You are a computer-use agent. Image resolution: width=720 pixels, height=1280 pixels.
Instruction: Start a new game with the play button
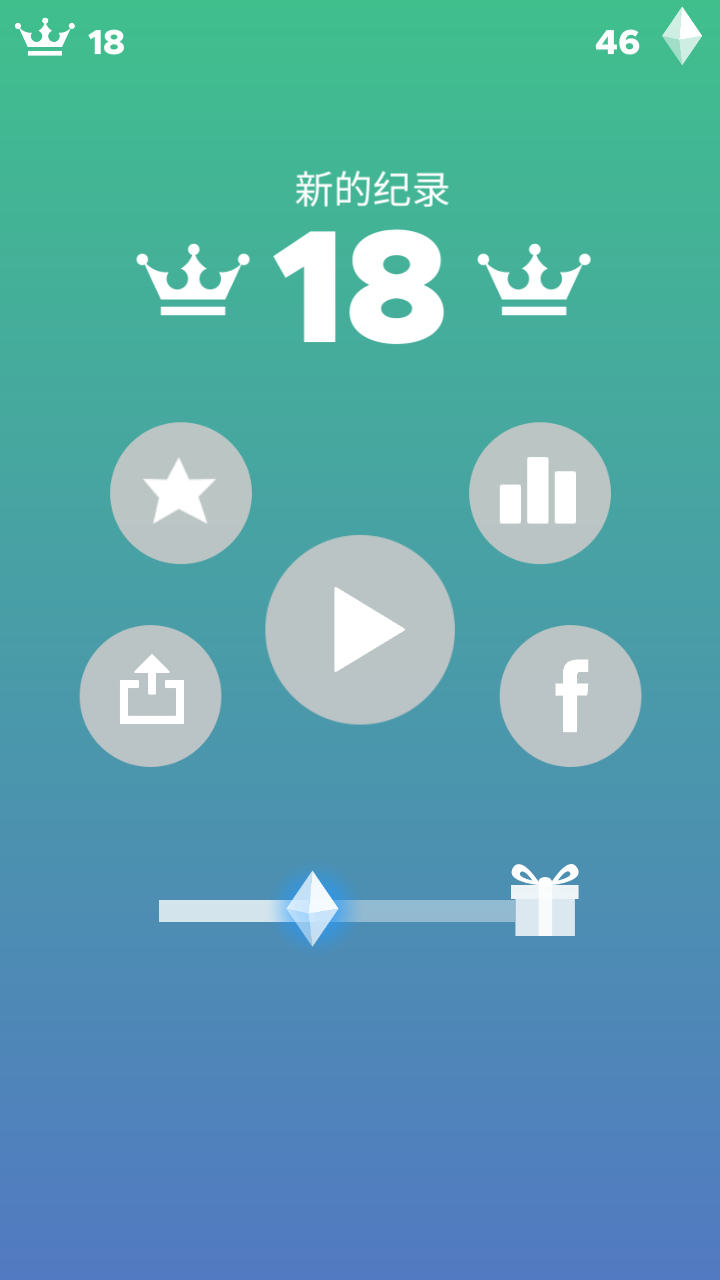tap(360, 629)
